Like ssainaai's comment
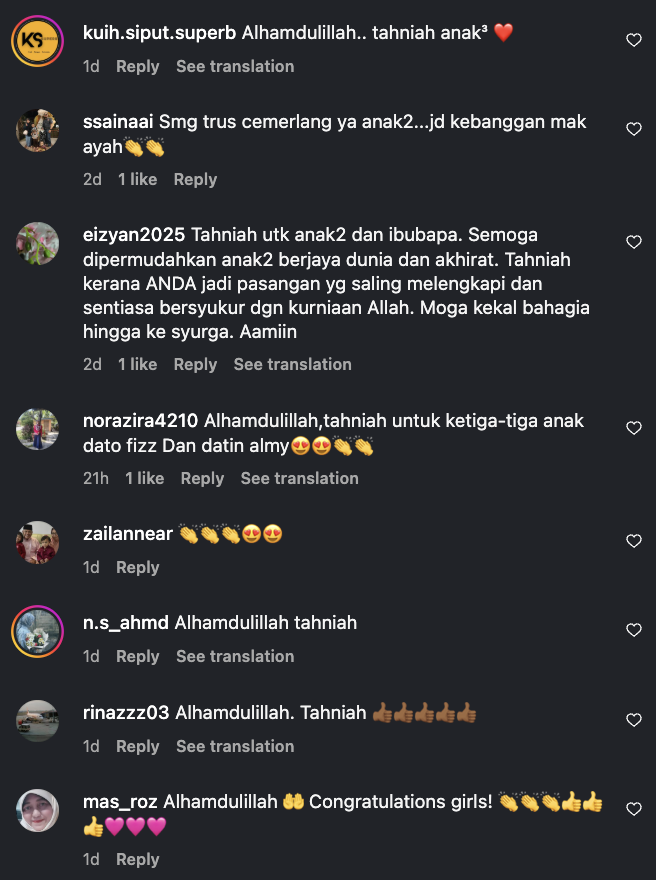 coord(633,129)
